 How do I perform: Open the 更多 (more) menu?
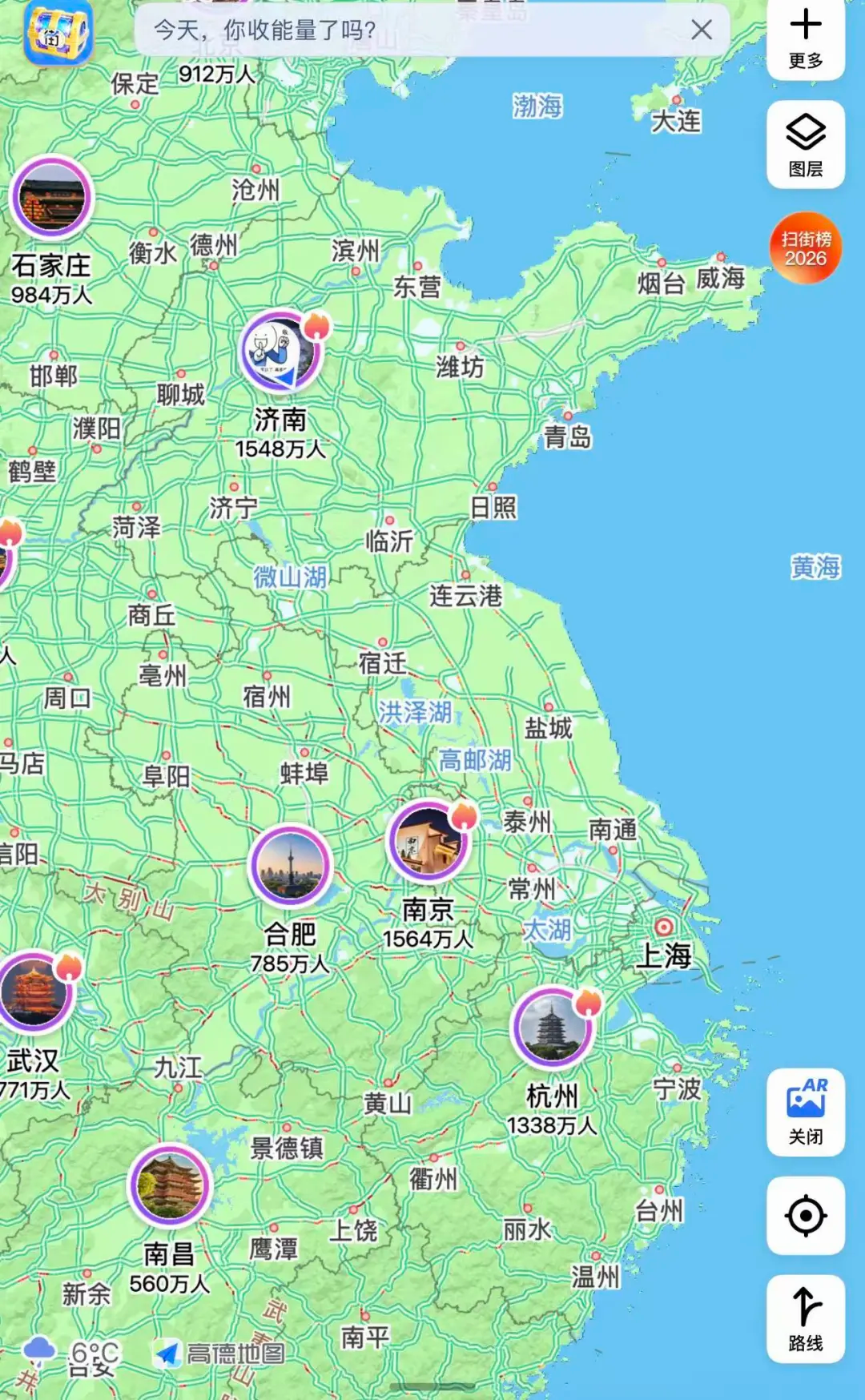pos(806,38)
